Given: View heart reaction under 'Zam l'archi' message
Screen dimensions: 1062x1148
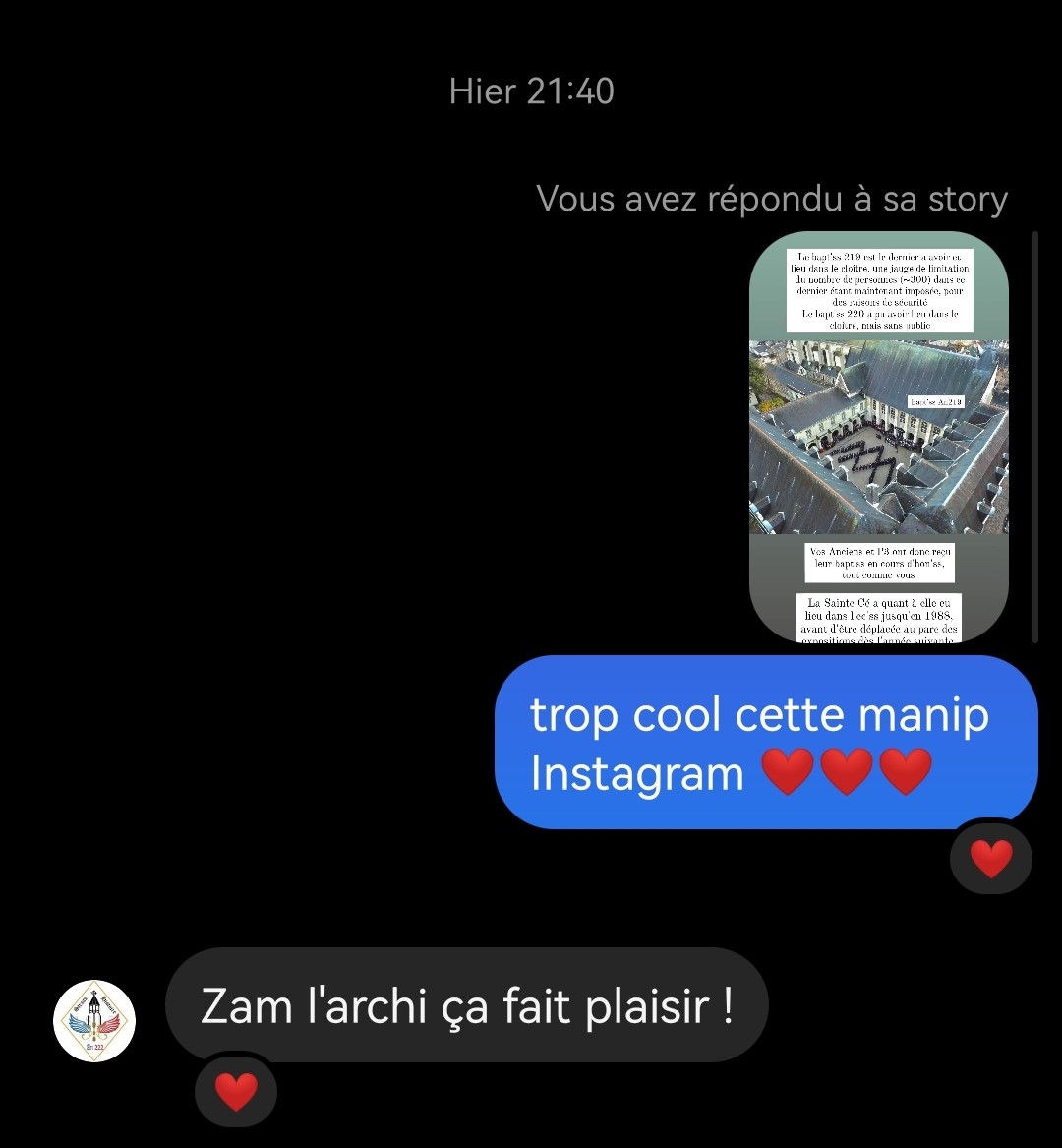Looking at the screenshot, I should point(236,1091).
